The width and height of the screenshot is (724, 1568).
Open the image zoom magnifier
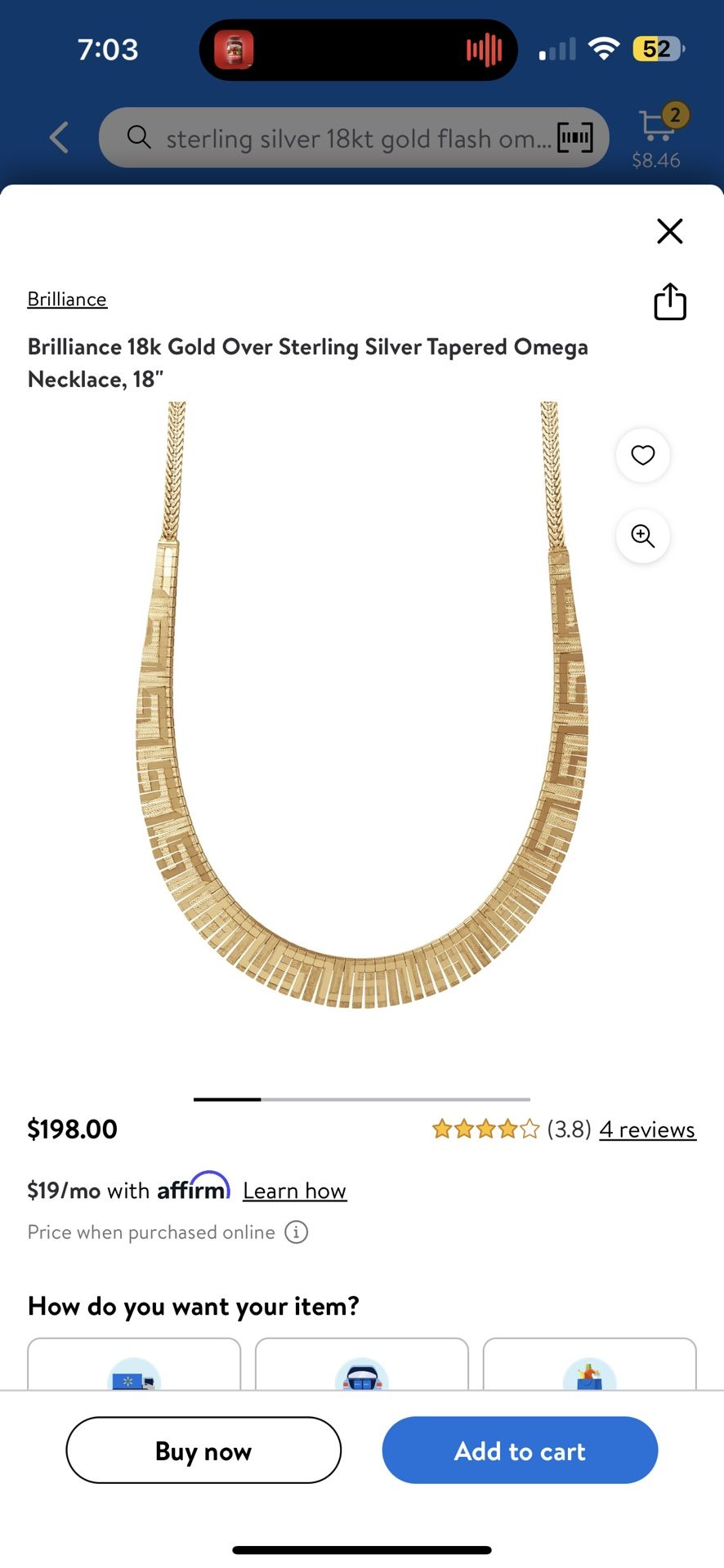point(642,537)
